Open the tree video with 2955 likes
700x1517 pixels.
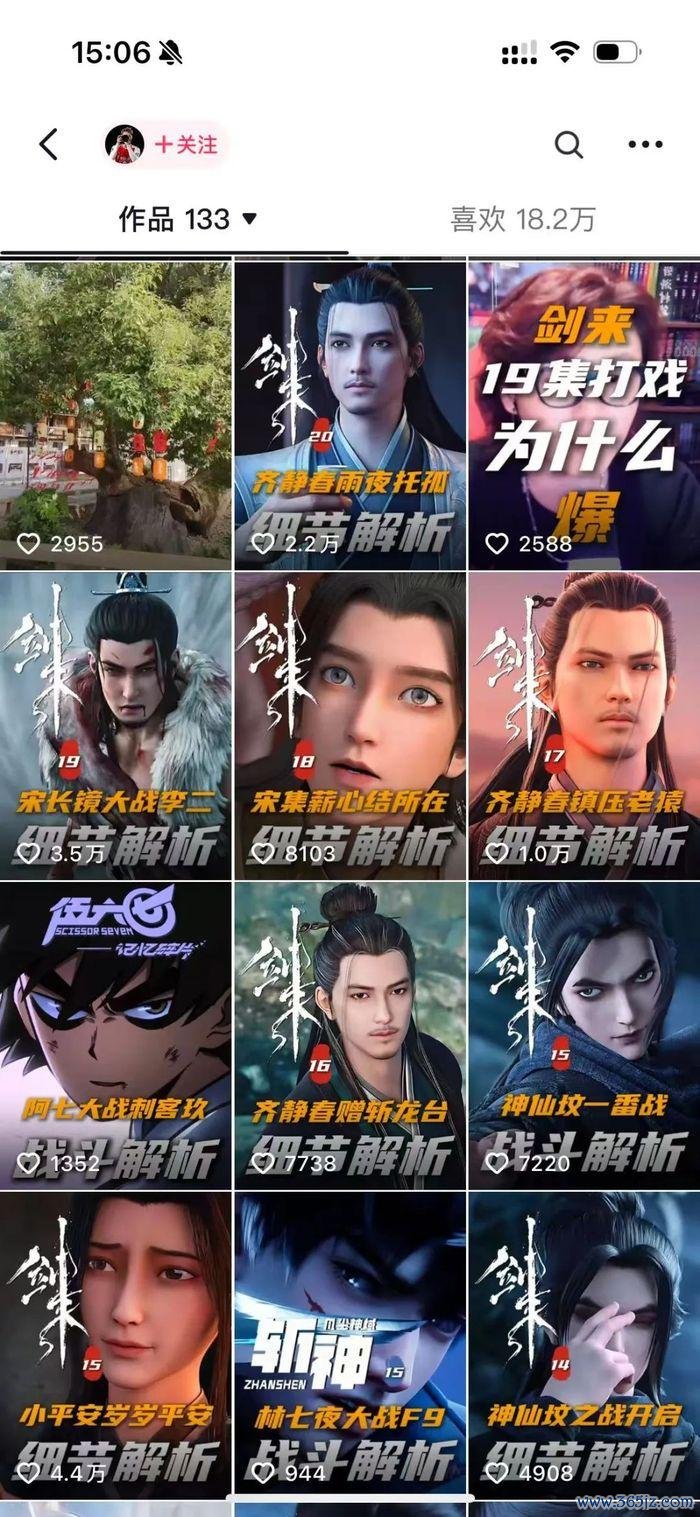pos(116,414)
